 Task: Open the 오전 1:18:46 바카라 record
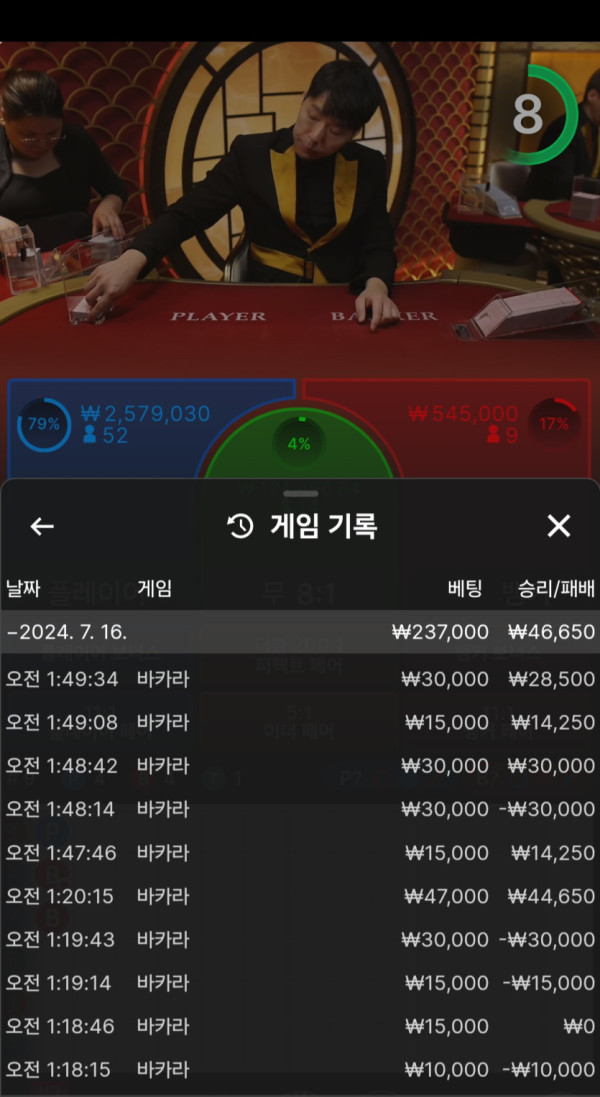tap(300, 1026)
